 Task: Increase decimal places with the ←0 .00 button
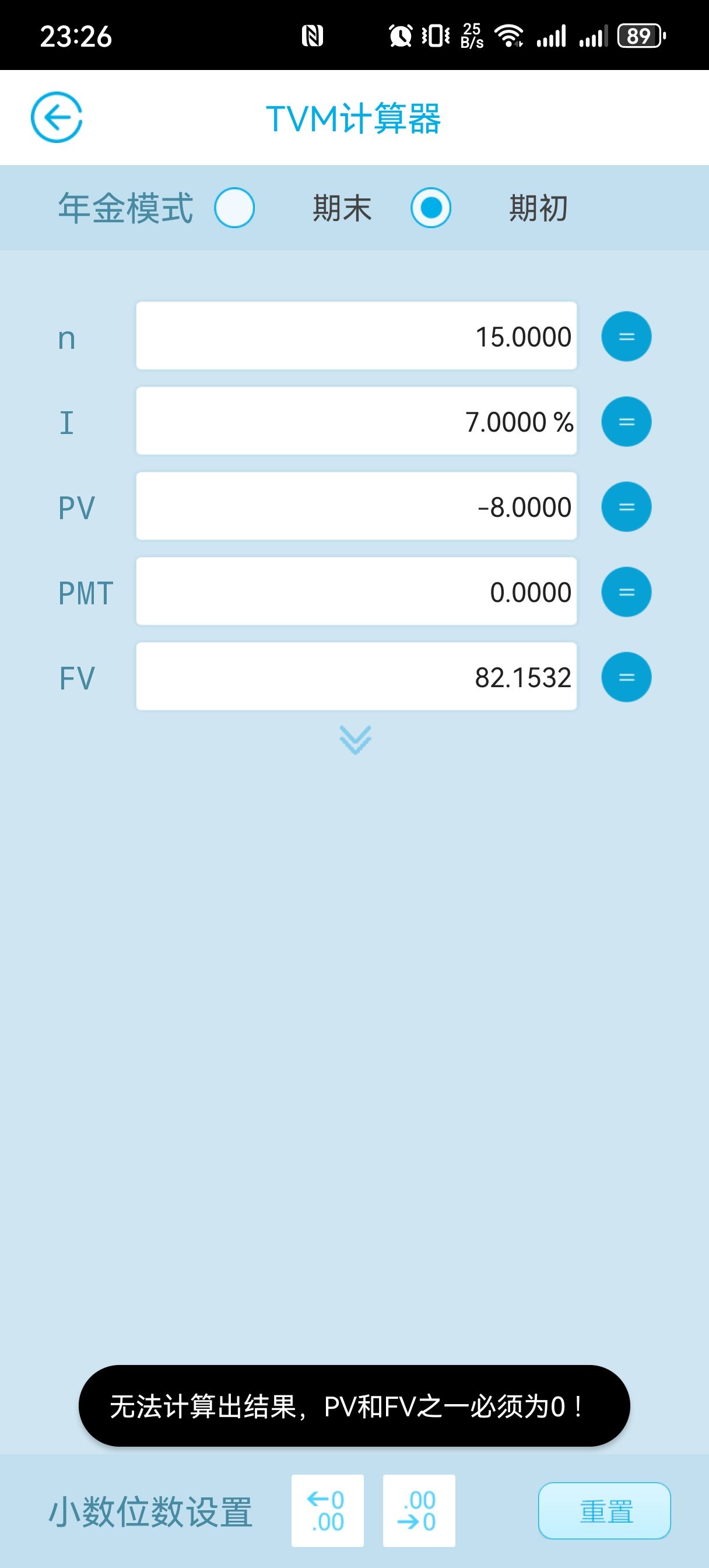click(x=328, y=1510)
